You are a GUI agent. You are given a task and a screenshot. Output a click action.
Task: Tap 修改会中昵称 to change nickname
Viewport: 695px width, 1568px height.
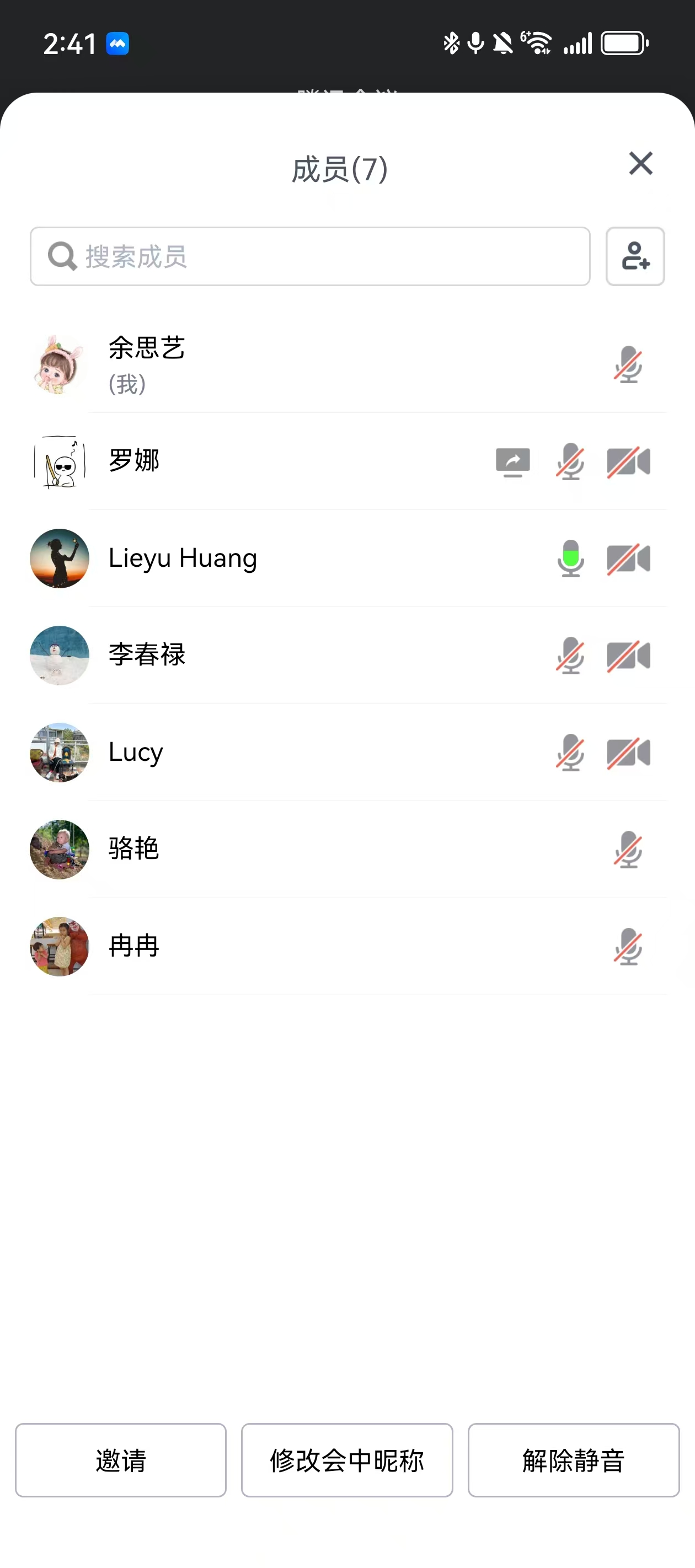click(346, 1459)
